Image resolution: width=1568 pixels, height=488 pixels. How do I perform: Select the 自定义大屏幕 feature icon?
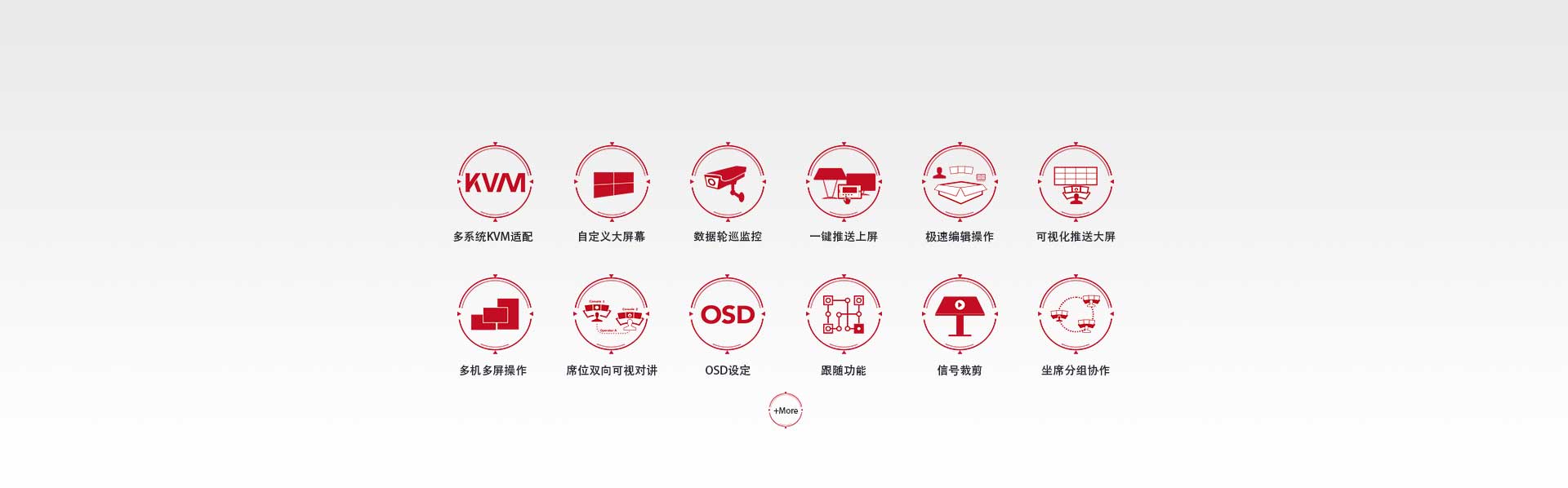point(612,183)
